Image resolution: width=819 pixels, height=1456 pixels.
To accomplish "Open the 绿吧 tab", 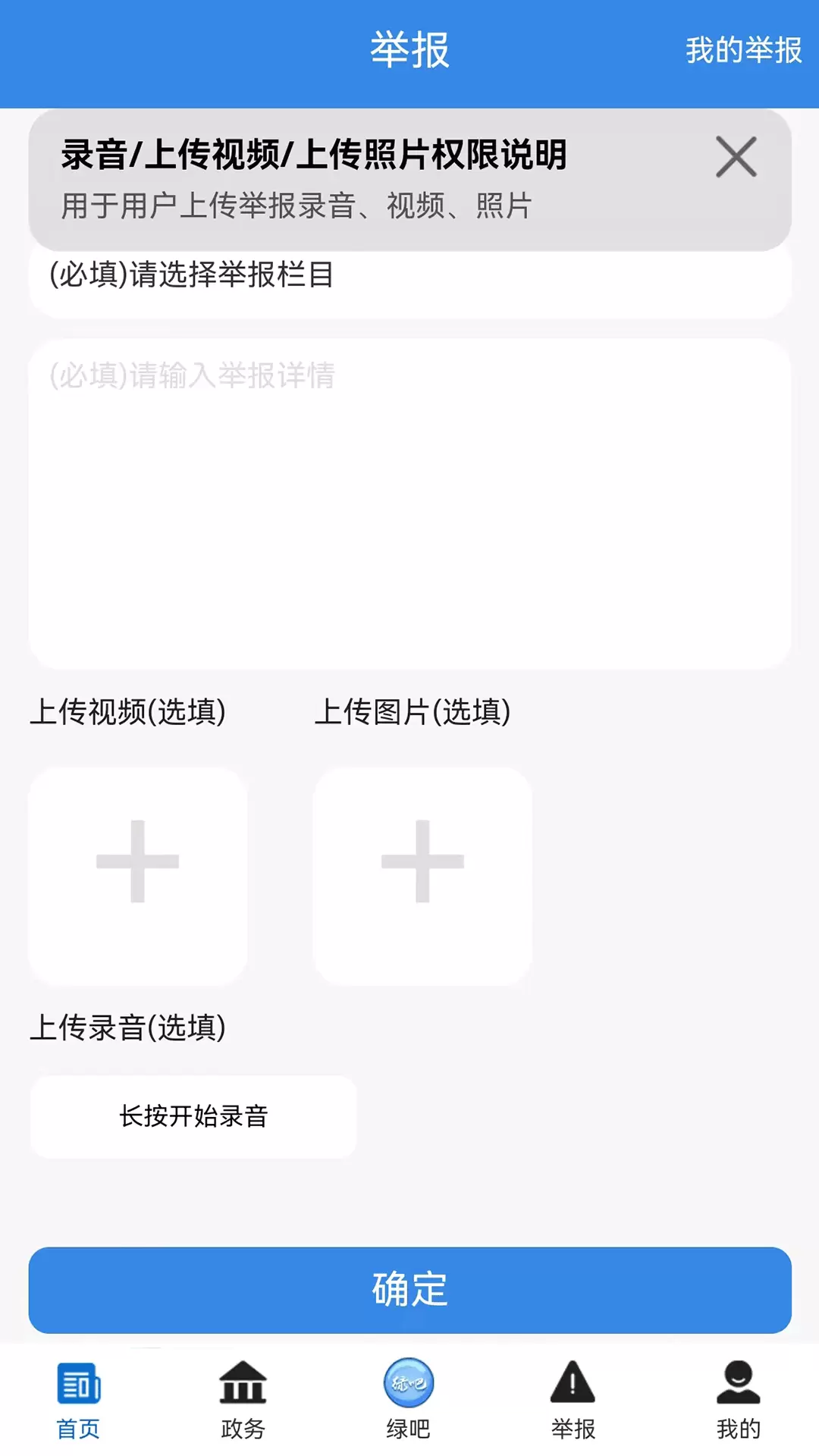I will click(409, 1401).
